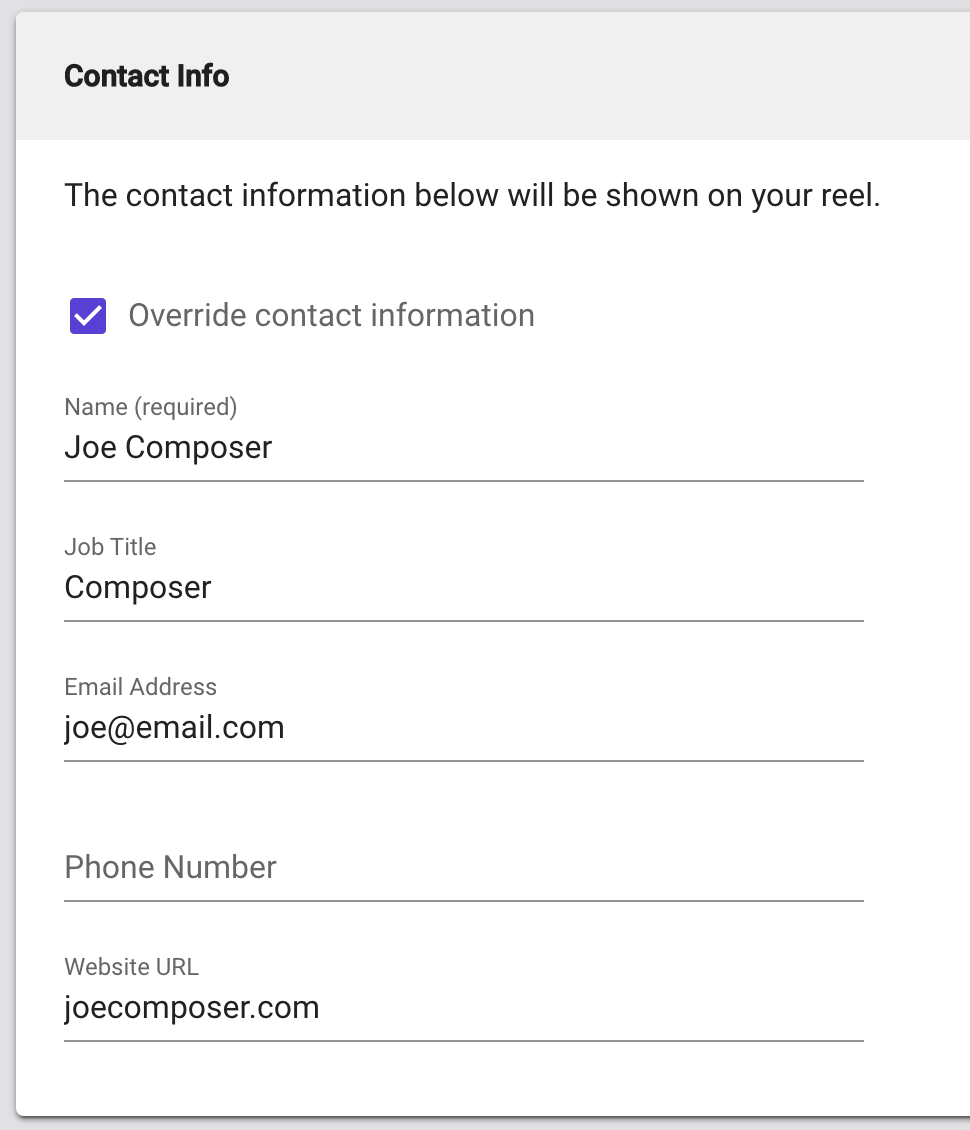Select the Email Address field

(x=463, y=727)
